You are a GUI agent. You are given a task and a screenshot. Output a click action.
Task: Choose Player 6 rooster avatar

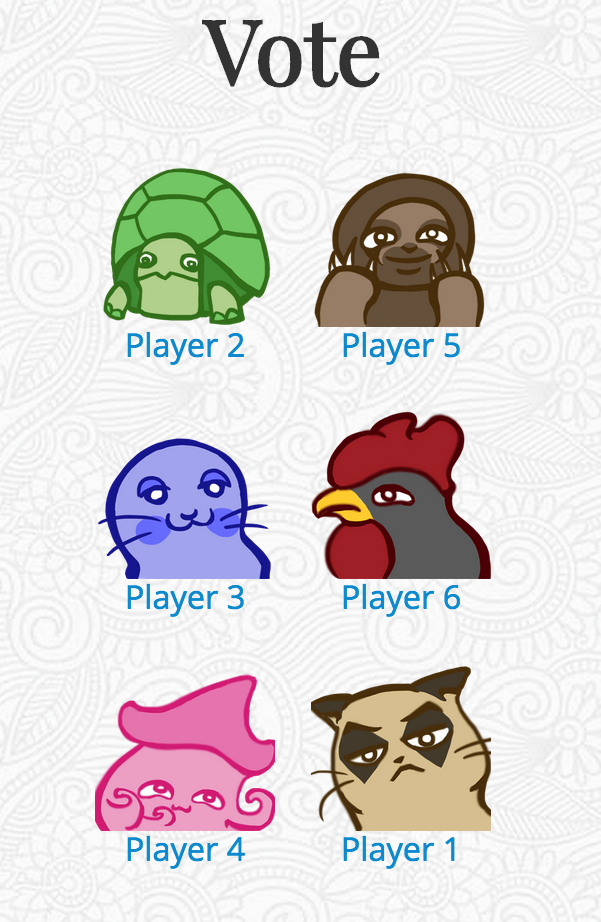coord(401,500)
